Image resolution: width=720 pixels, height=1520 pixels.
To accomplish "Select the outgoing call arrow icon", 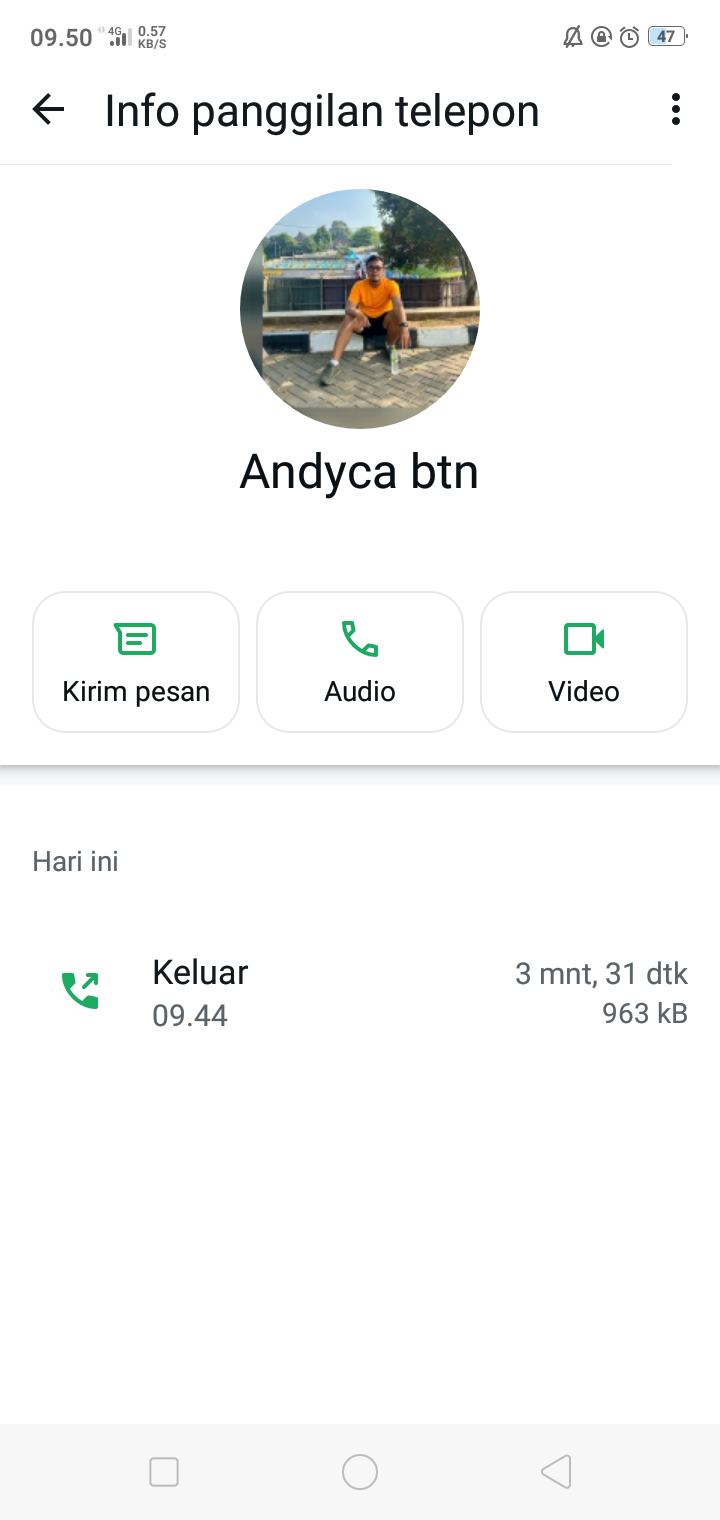I will tap(80, 990).
